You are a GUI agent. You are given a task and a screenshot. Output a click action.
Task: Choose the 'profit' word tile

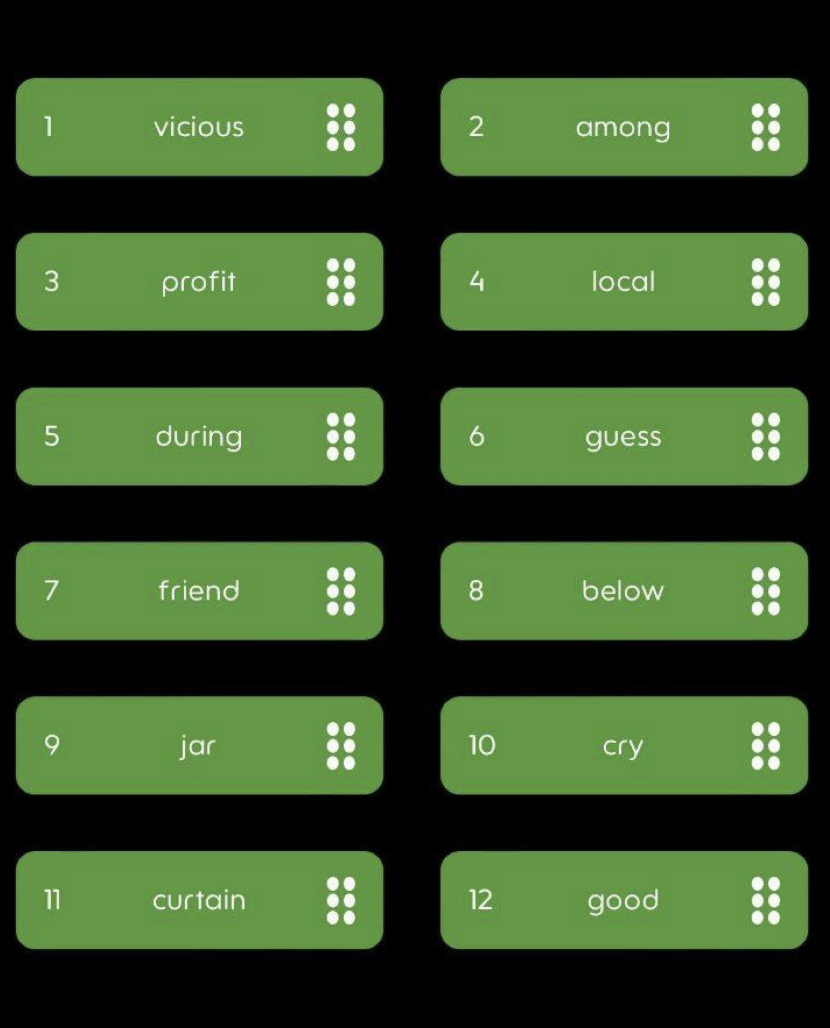click(x=199, y=282)
